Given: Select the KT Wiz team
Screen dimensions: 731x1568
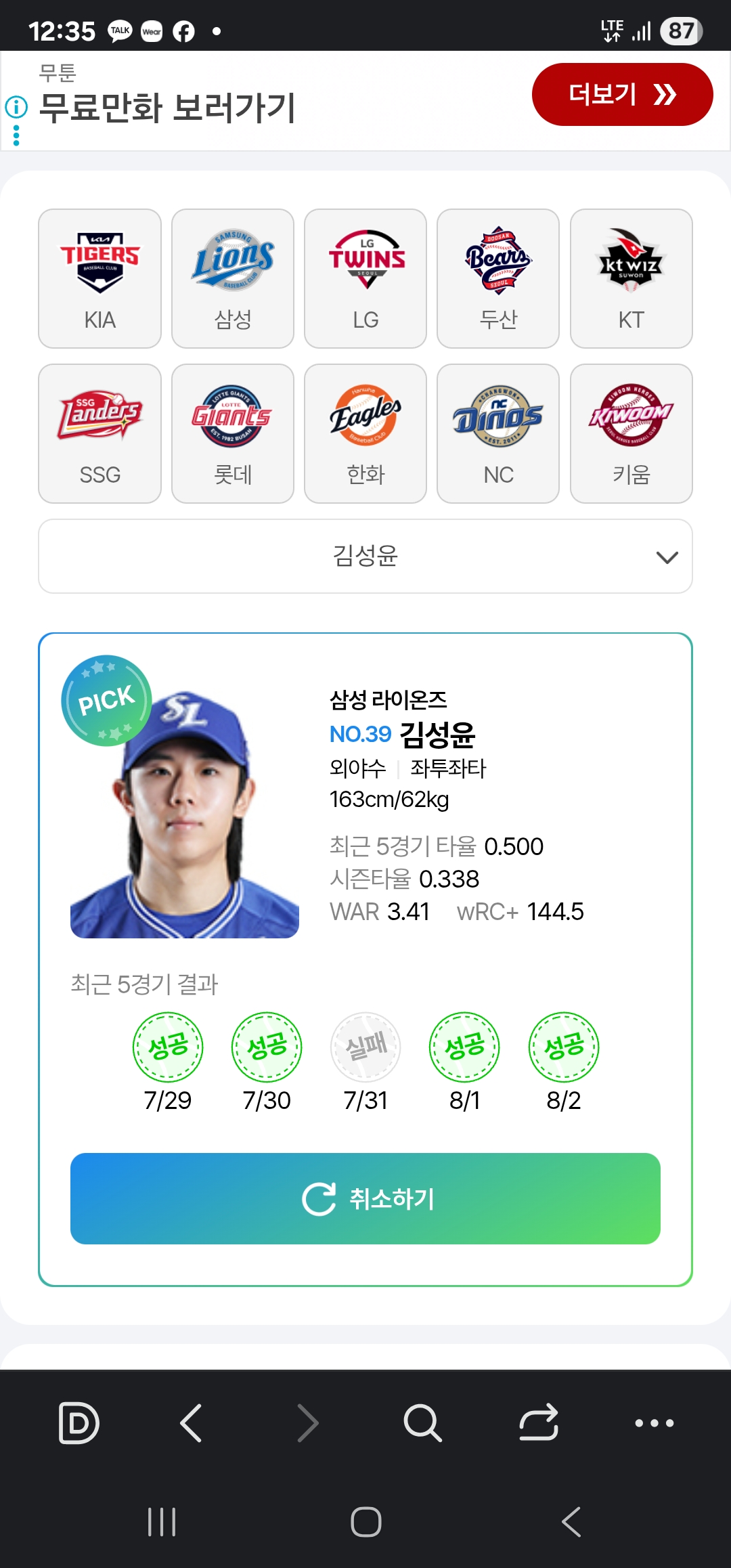Looking at the screenshot, I should click(631, 278).
